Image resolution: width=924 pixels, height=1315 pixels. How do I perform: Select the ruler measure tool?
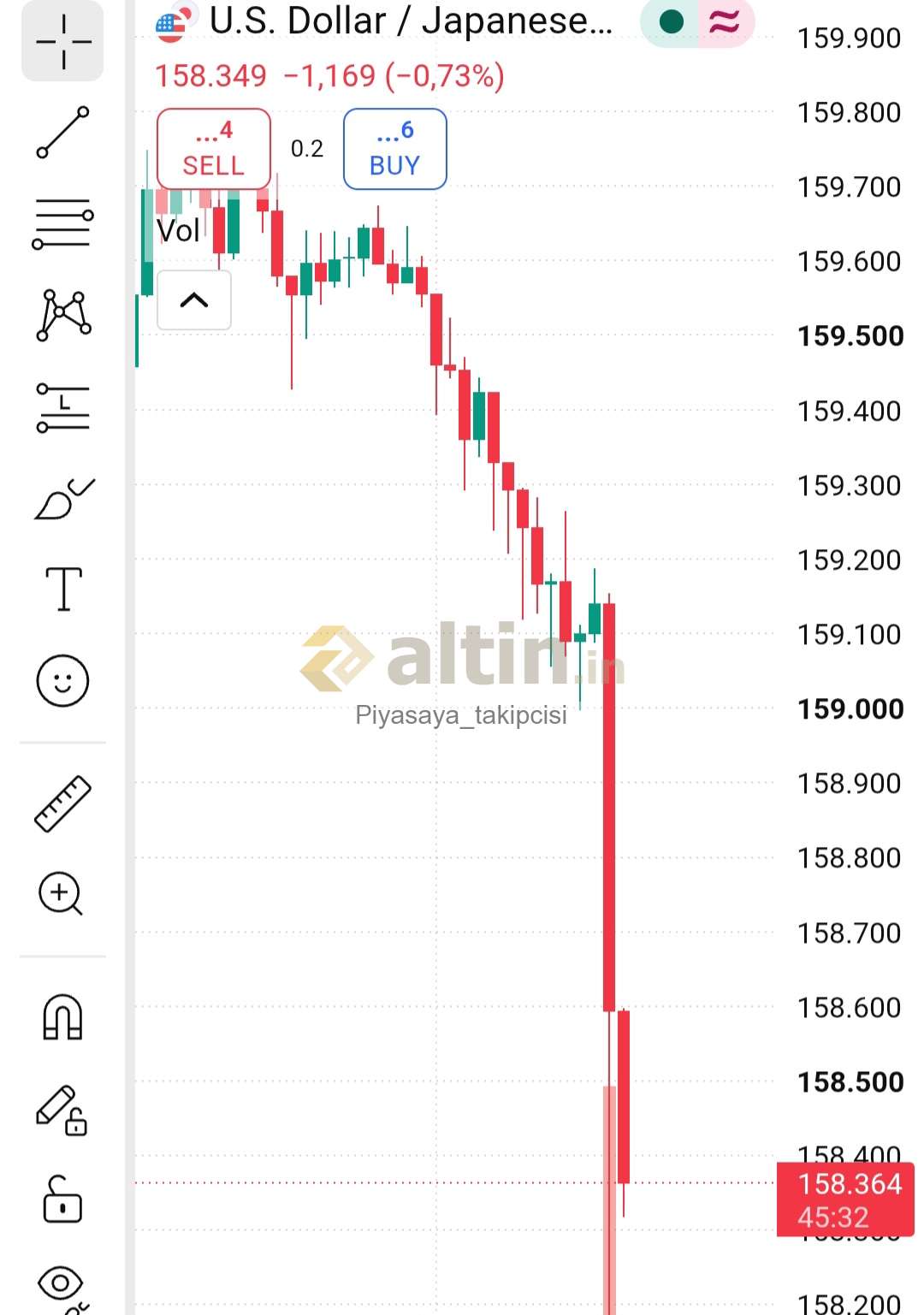click(62, 803)
